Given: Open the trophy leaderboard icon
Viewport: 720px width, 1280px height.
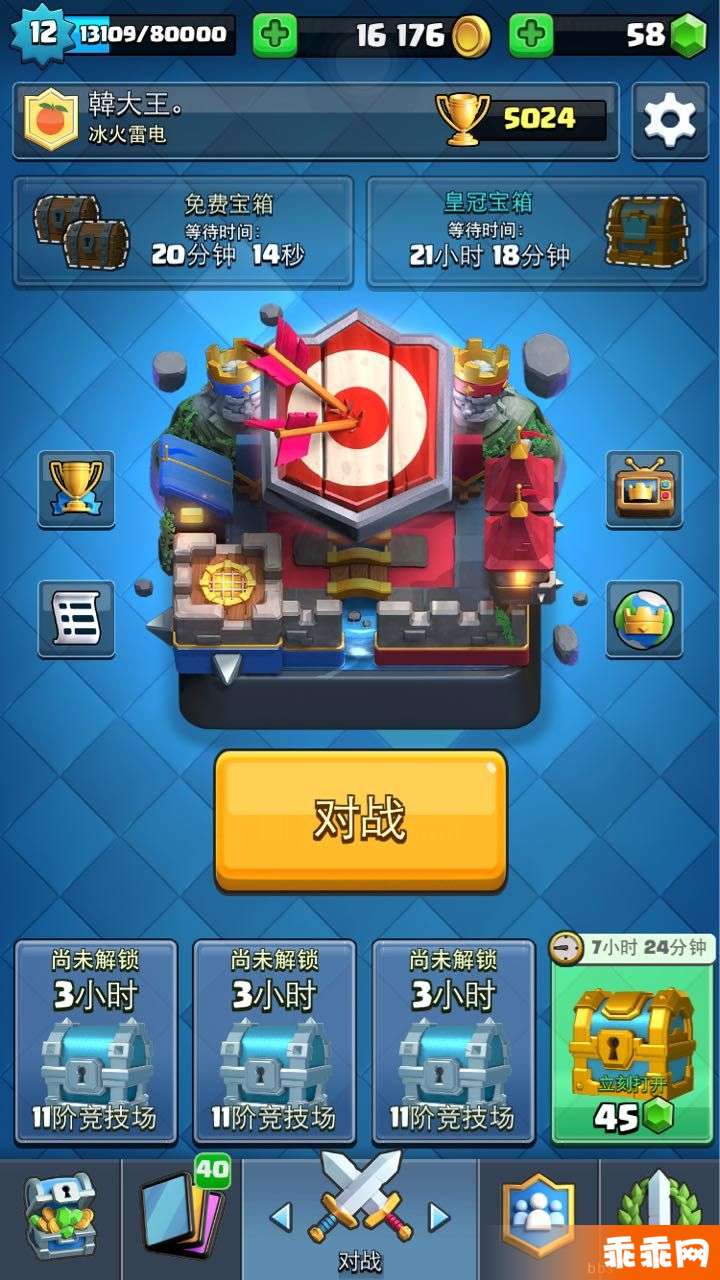Looking at the screenshot, I should point(76,489).
